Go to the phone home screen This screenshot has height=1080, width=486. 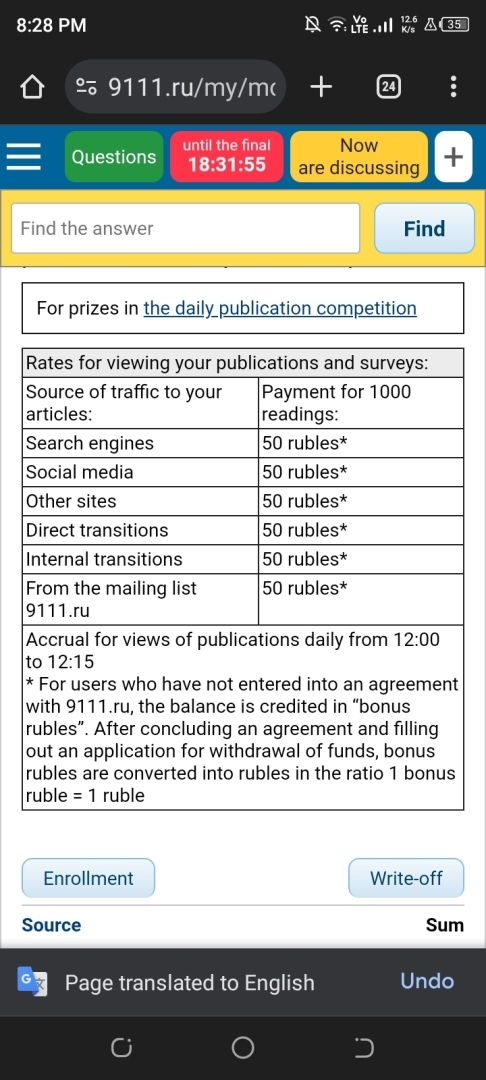point(242,1048)
